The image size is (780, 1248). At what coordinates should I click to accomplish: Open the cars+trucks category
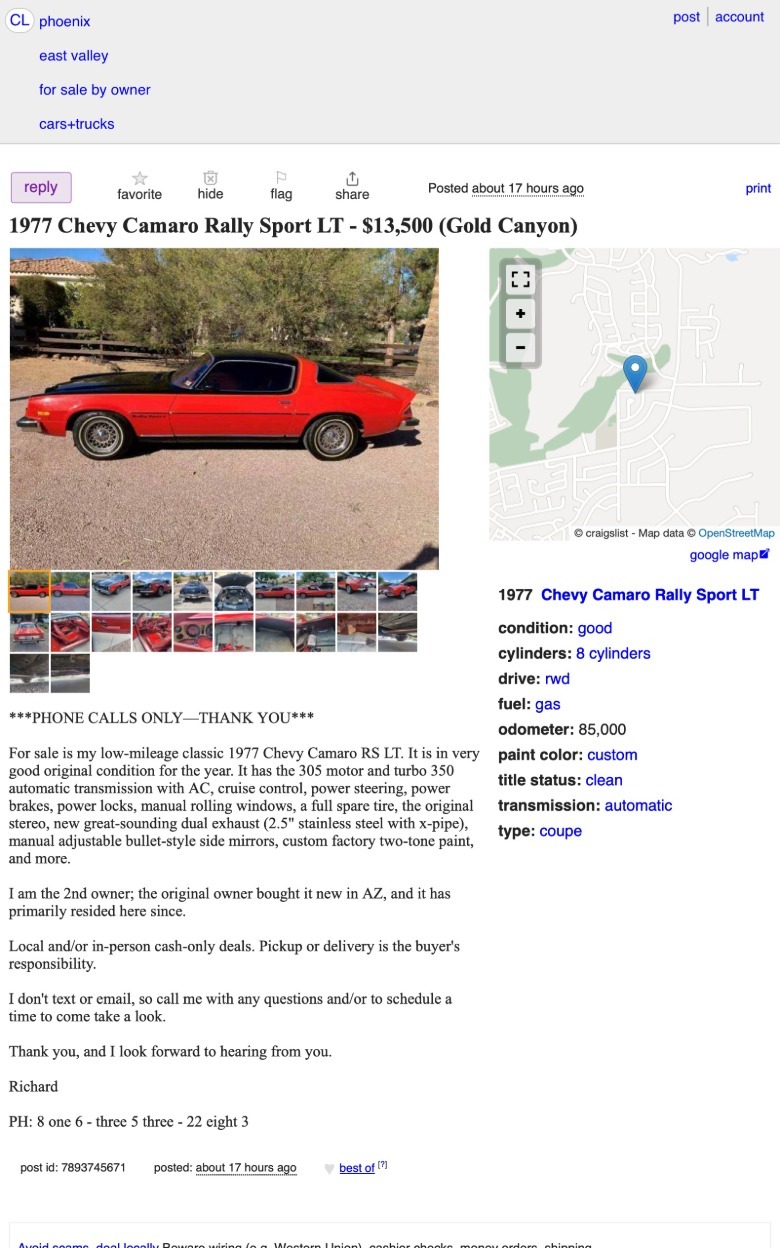click(x=77, y=124)
